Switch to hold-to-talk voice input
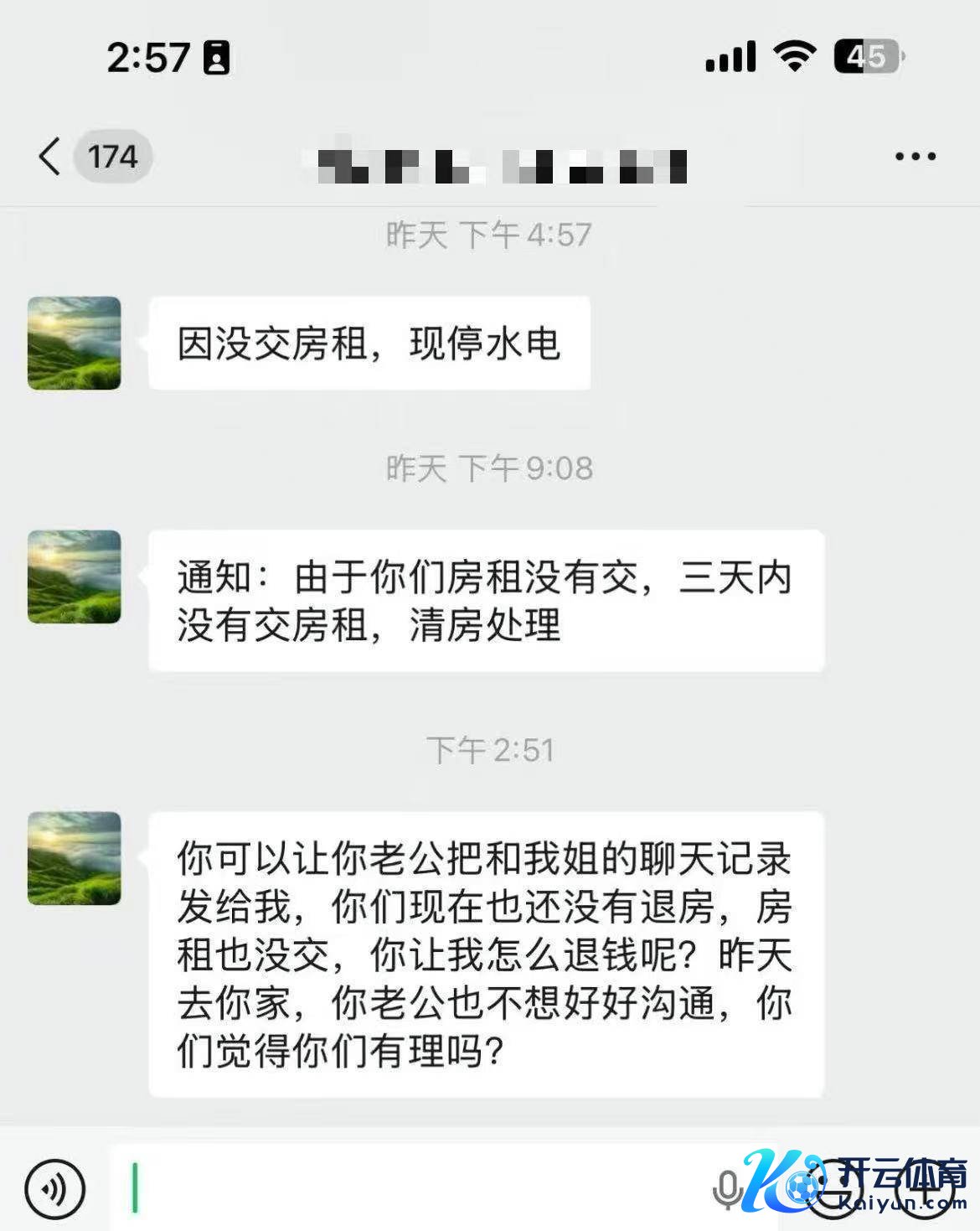 point(54,1188)
